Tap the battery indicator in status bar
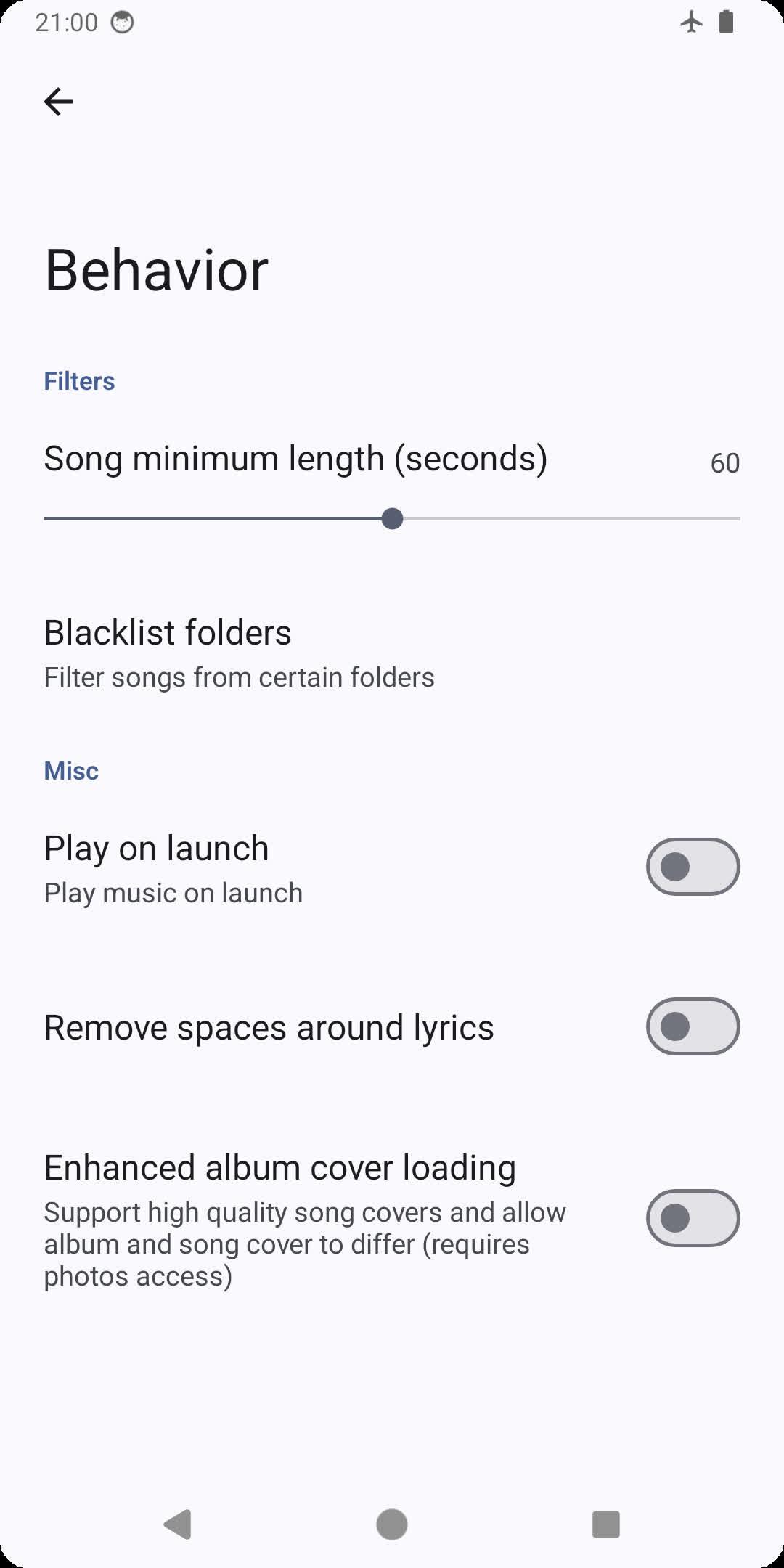 726,22
